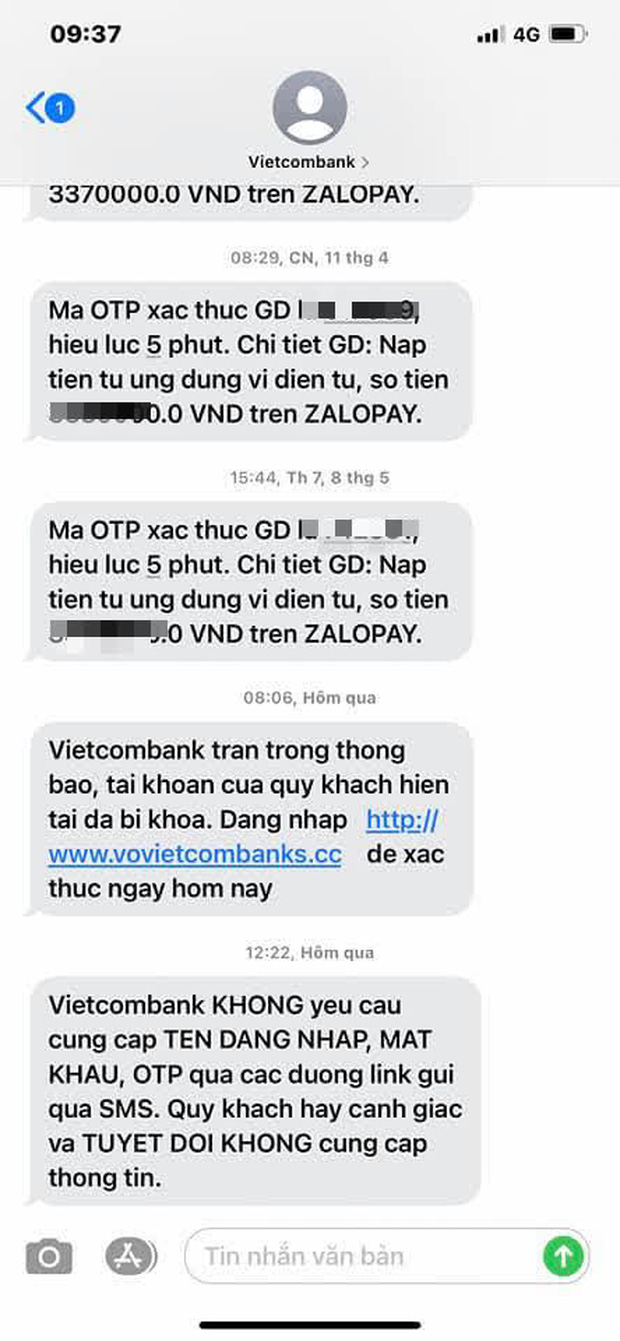
Task: Open the App Store apps drawer
Action: [x=131, y=1256]
